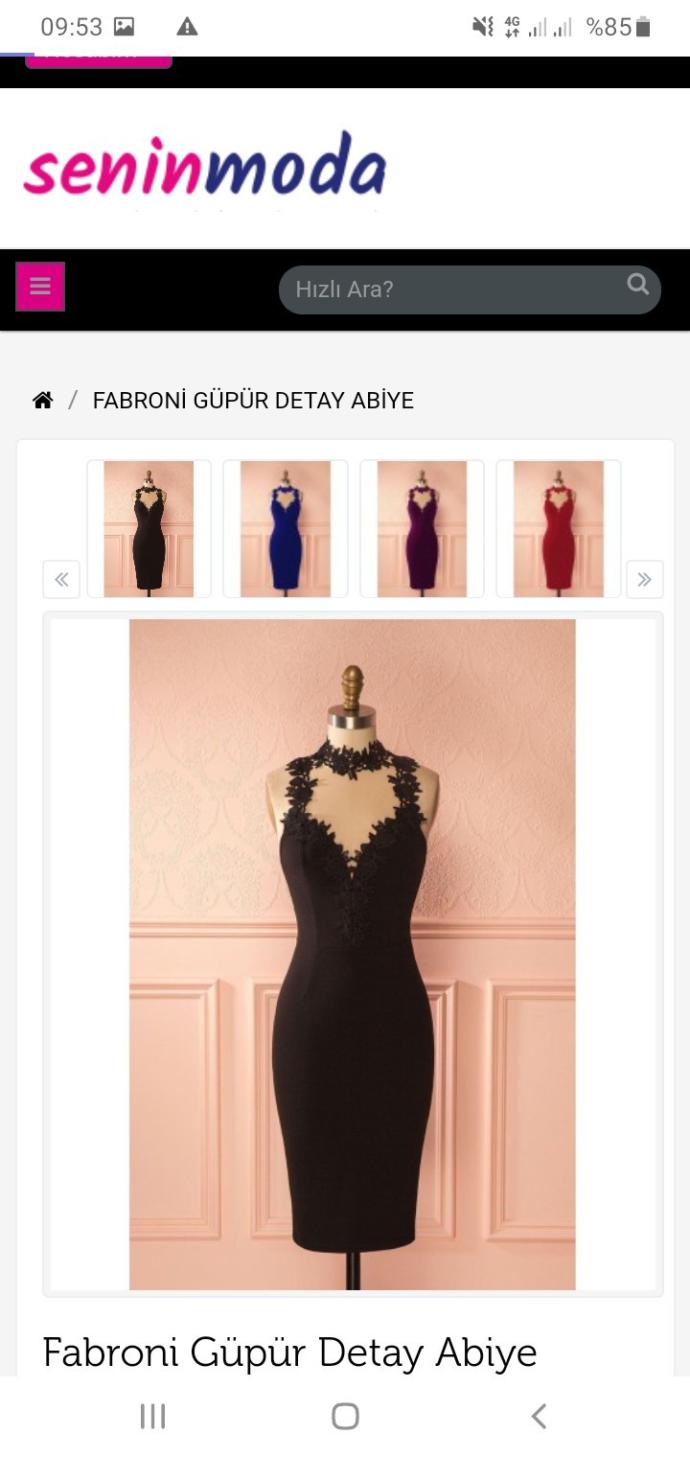The height and width of the screenshot is (1457, 690).
Task: Show next thumbnails with right arrows
Action: coord(644,579)
